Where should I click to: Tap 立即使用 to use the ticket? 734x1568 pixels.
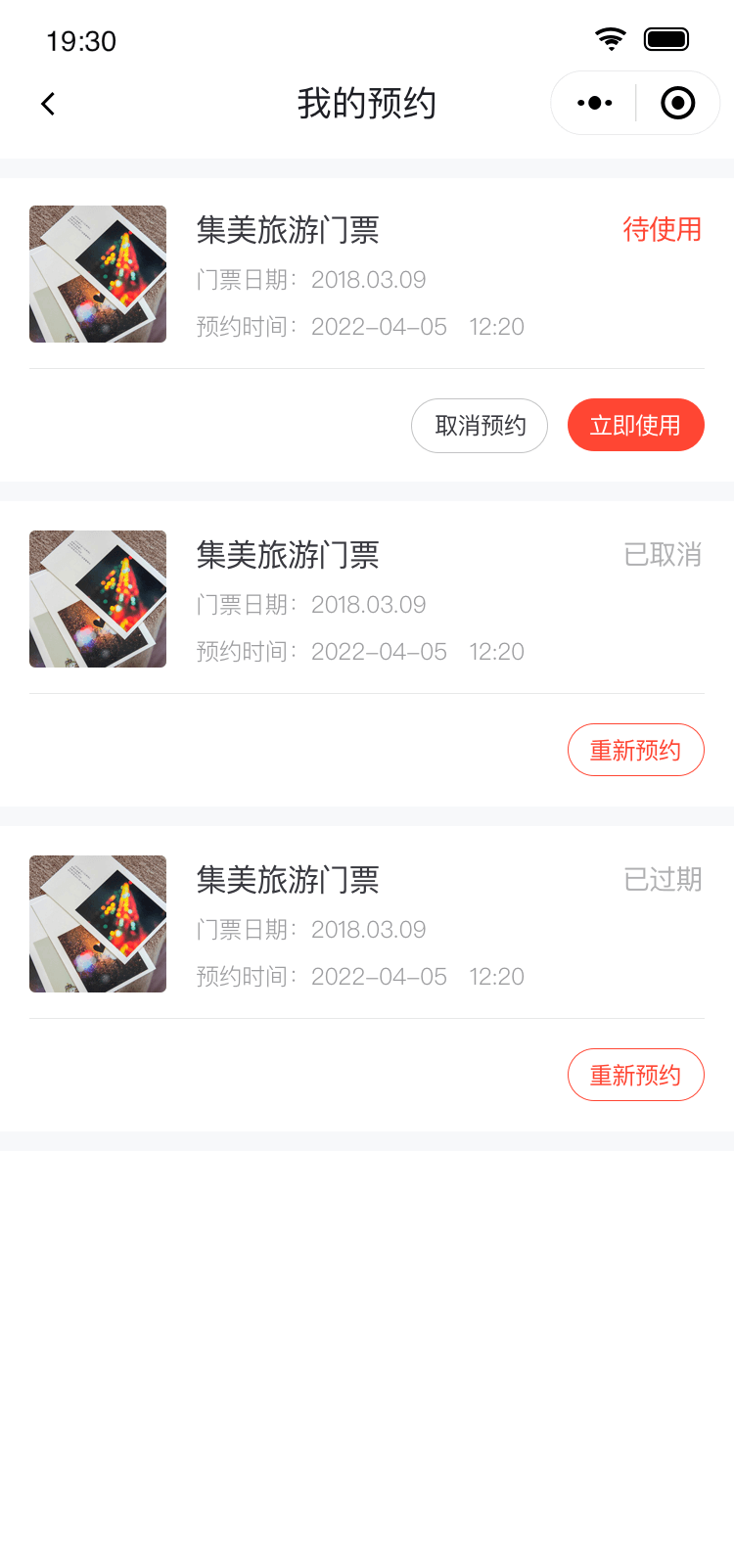[635, 426]
